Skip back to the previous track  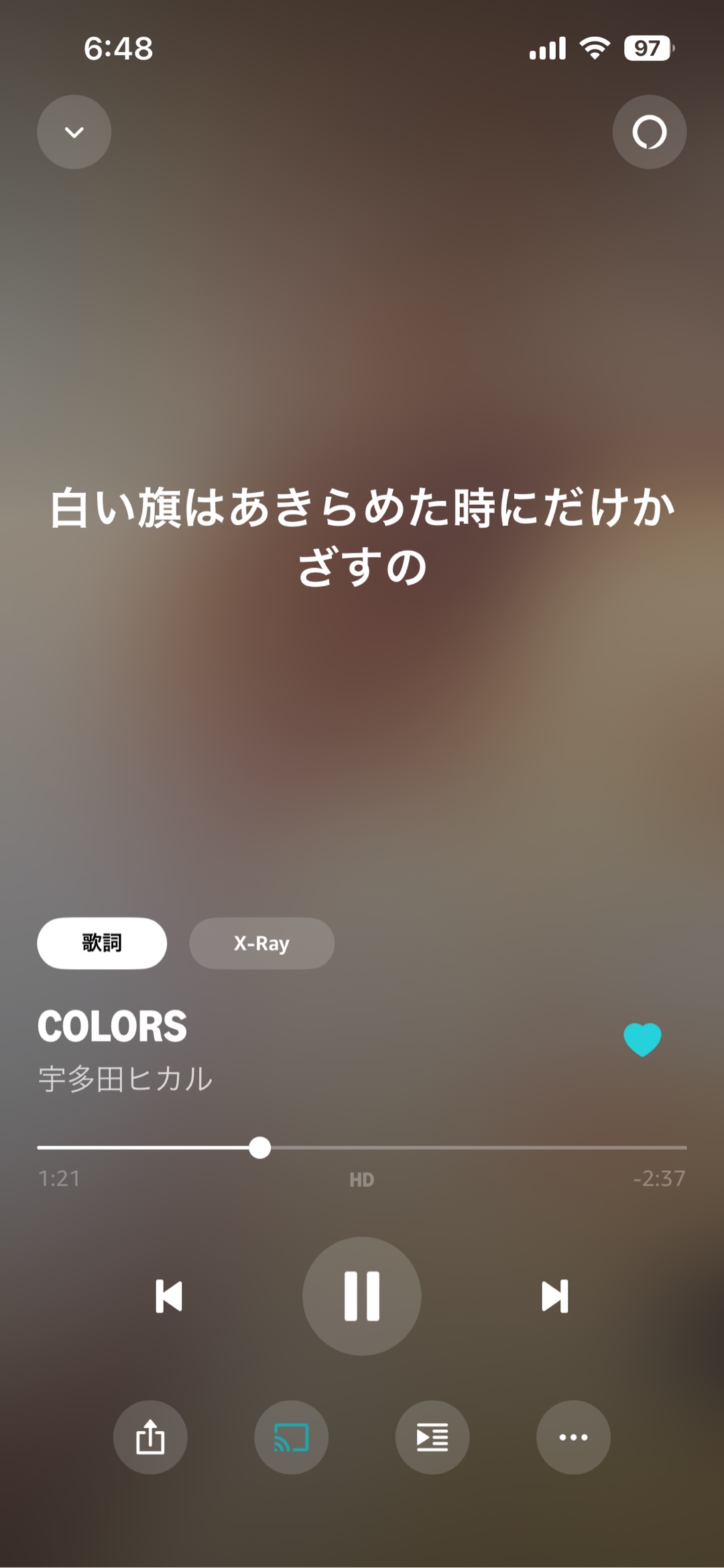[x=169, y=1296]
